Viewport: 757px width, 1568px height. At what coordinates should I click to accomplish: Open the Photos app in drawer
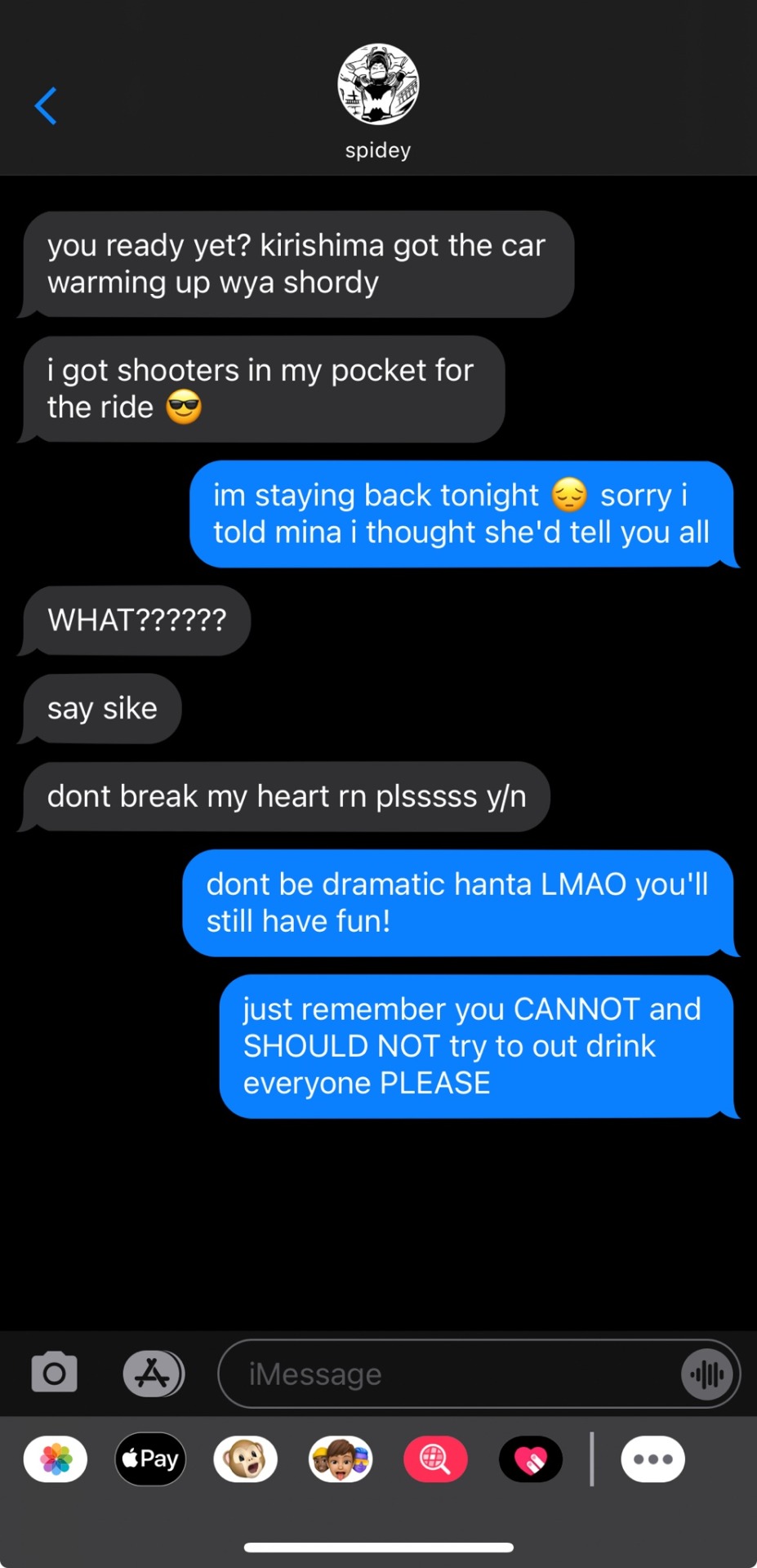(56, 1459)
